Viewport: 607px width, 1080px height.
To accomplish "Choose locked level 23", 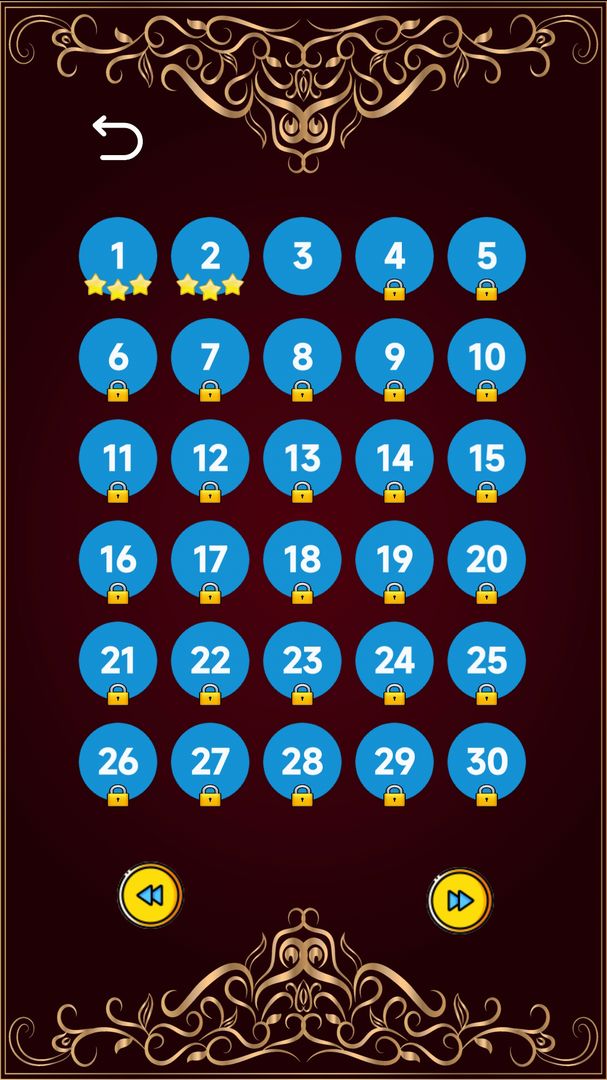I will [x=302, y=660].
